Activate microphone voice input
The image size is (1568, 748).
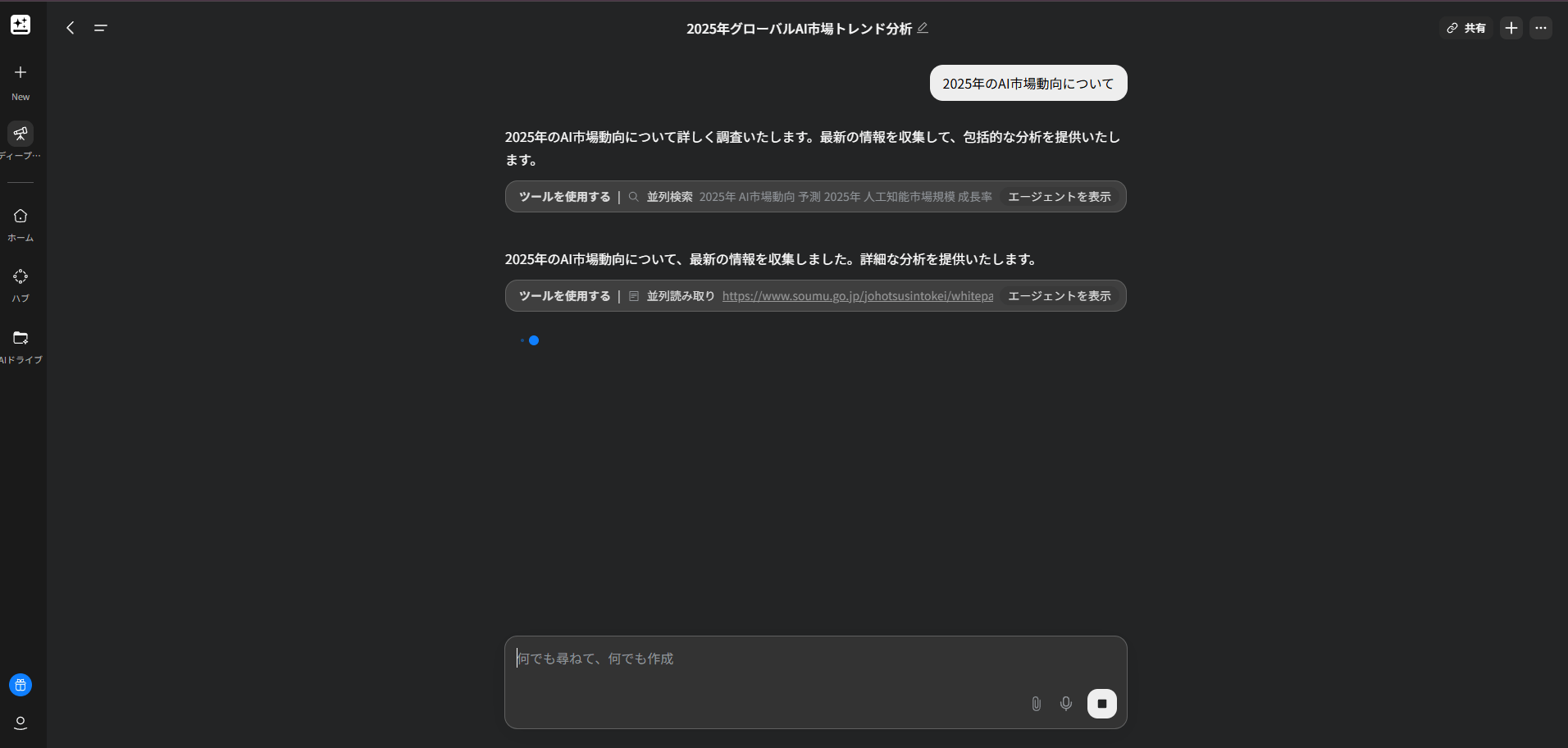pyautogui.click(x=1066, y=704)
